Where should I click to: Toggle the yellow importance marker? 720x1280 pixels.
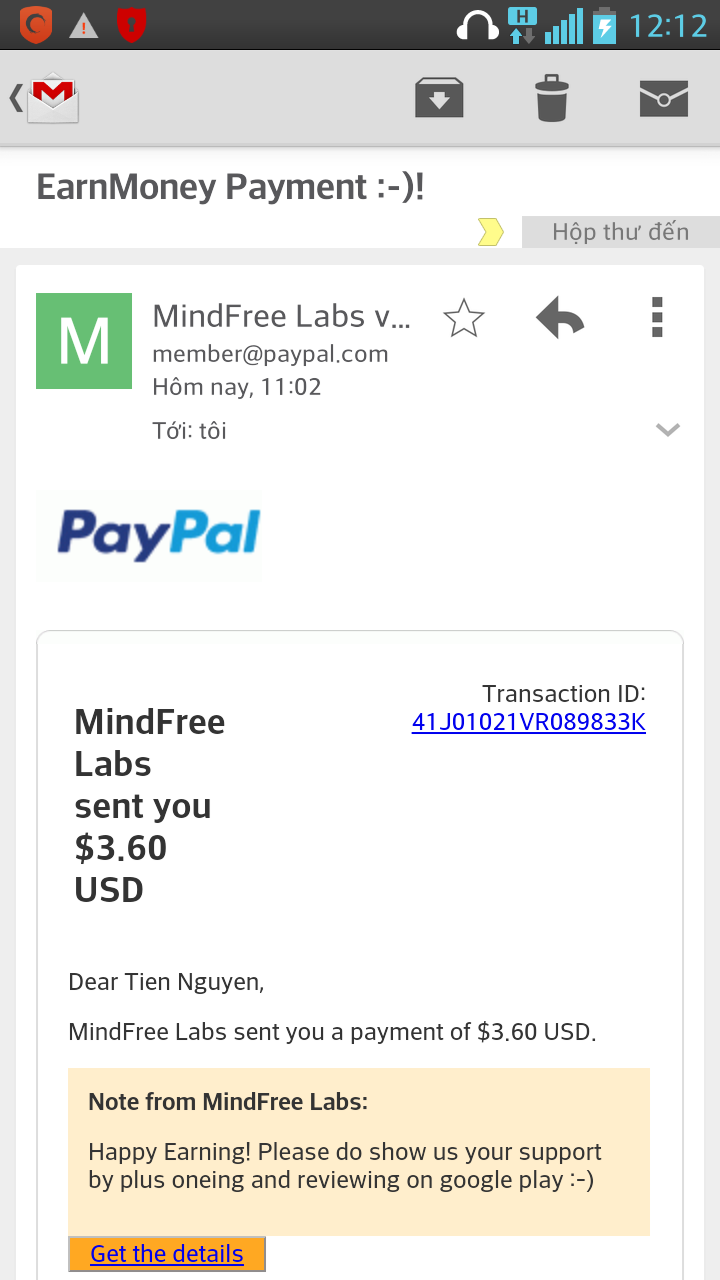coord(490,232)
